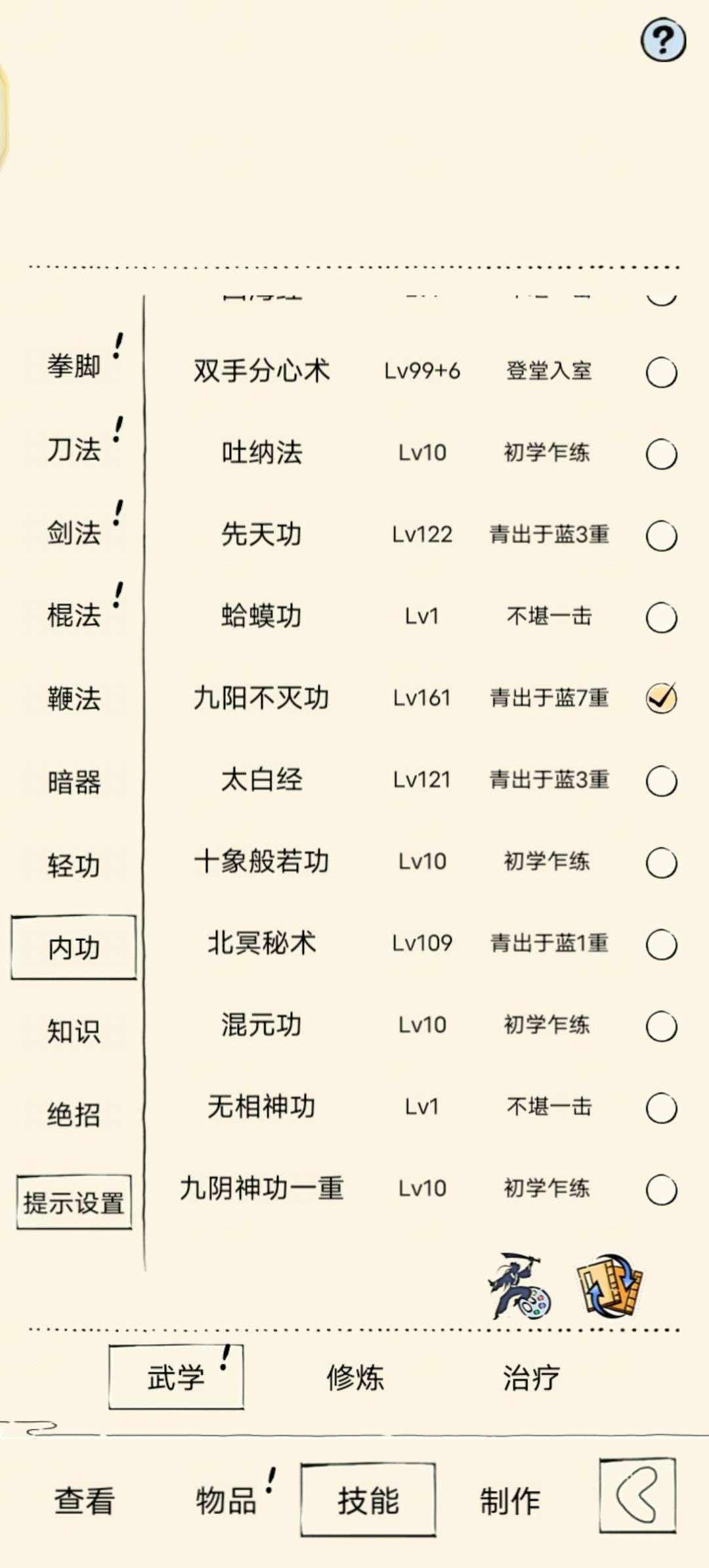Tap the 提示设置 button

click(74, 1202)
